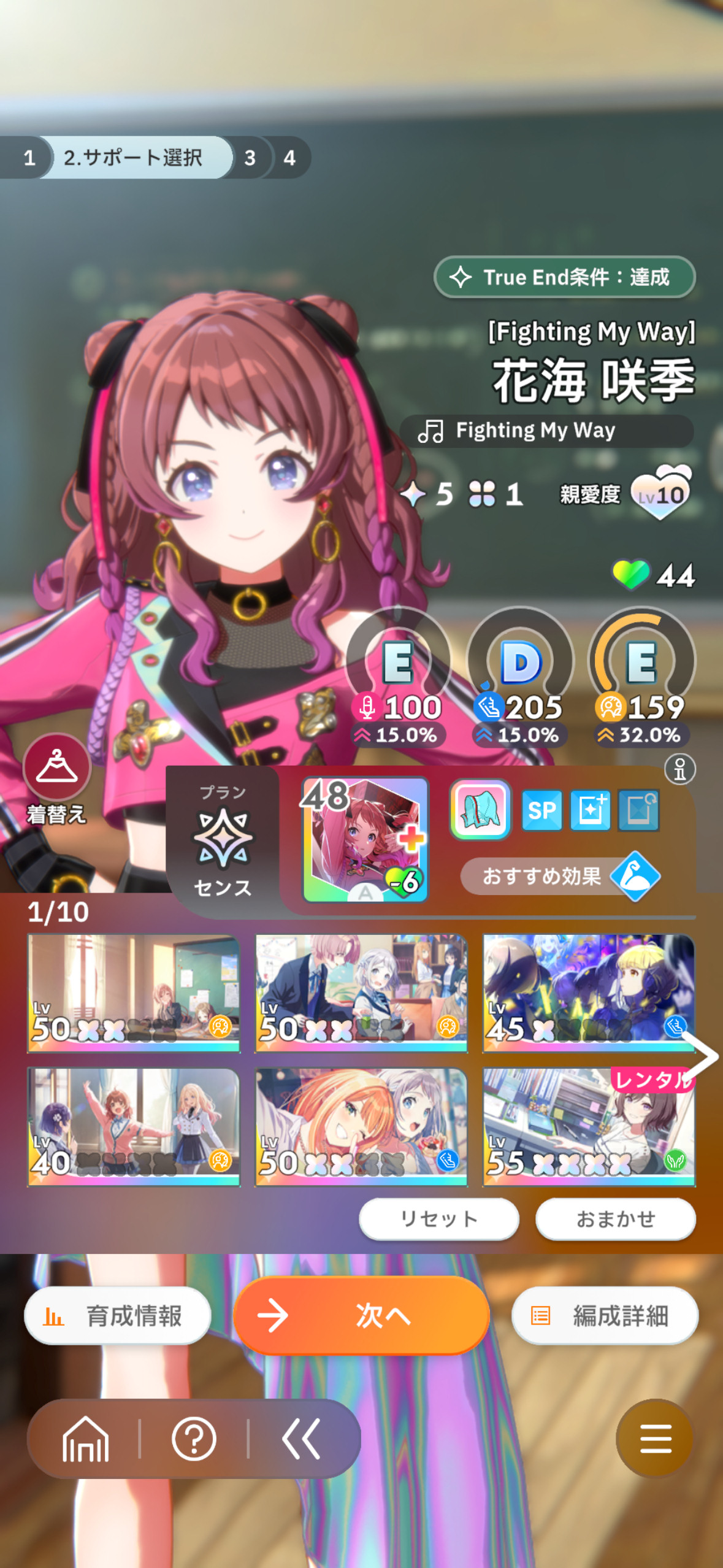Select the レンタル rental support card Lv 55
Image resolution: width=723 pixels, height=1568 pixels.
(589, 1128)
